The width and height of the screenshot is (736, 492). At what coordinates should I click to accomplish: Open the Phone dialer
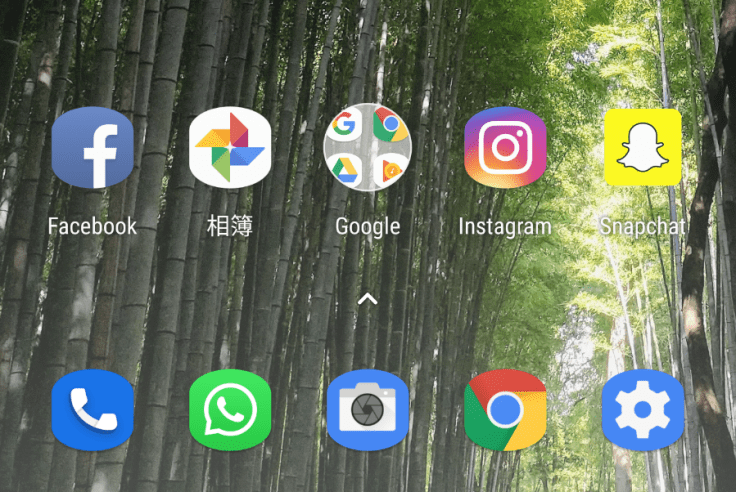tap(92, 410)
